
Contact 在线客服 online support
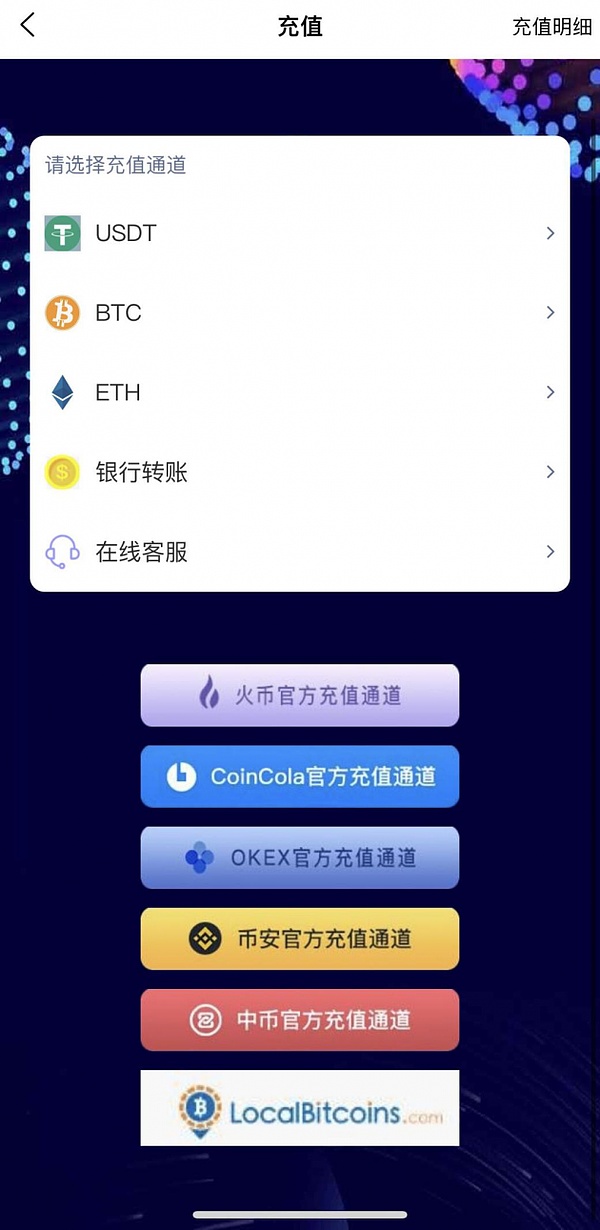pyautogui.click(x=300, y=552)
